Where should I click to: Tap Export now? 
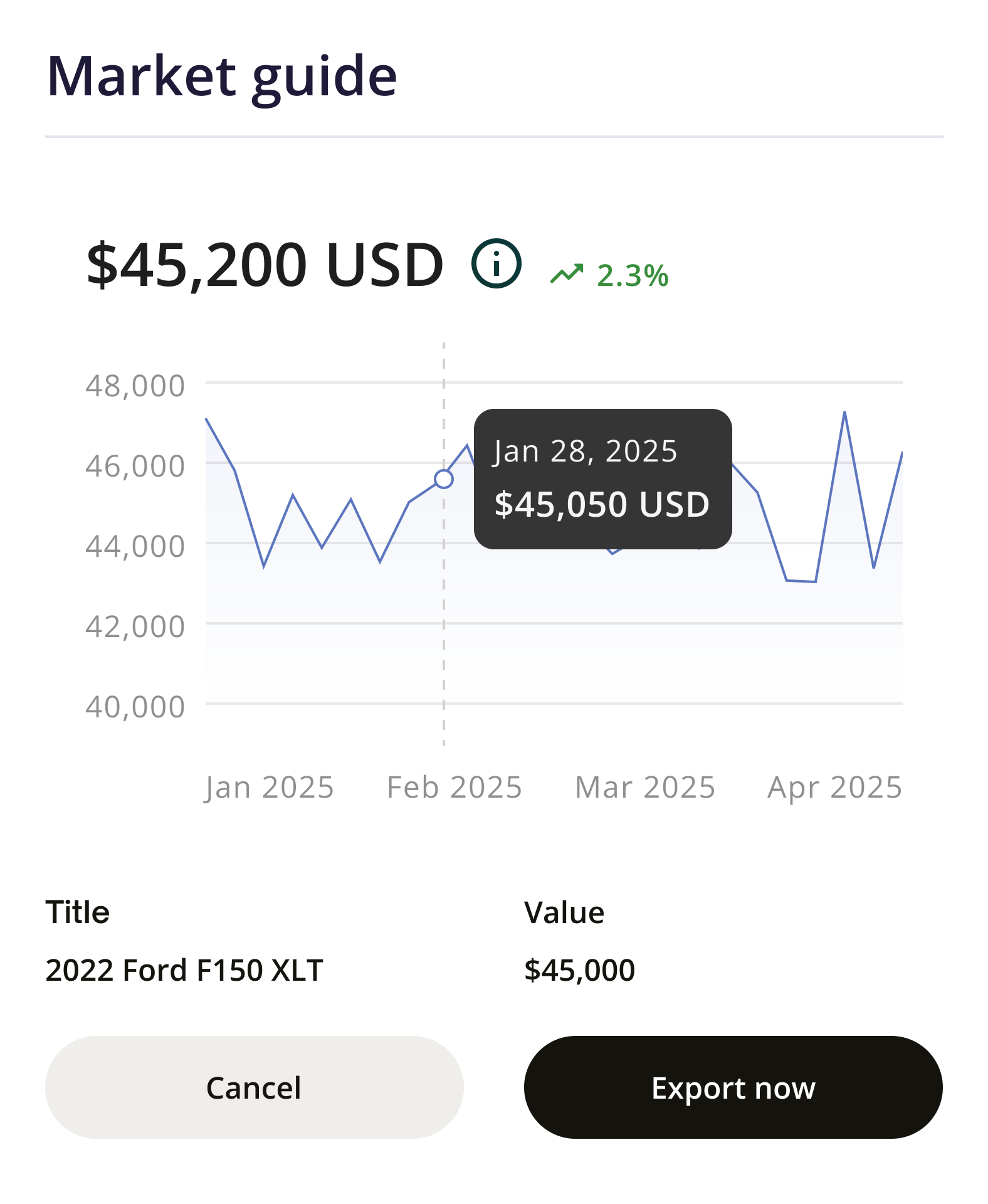point(733,1087)
